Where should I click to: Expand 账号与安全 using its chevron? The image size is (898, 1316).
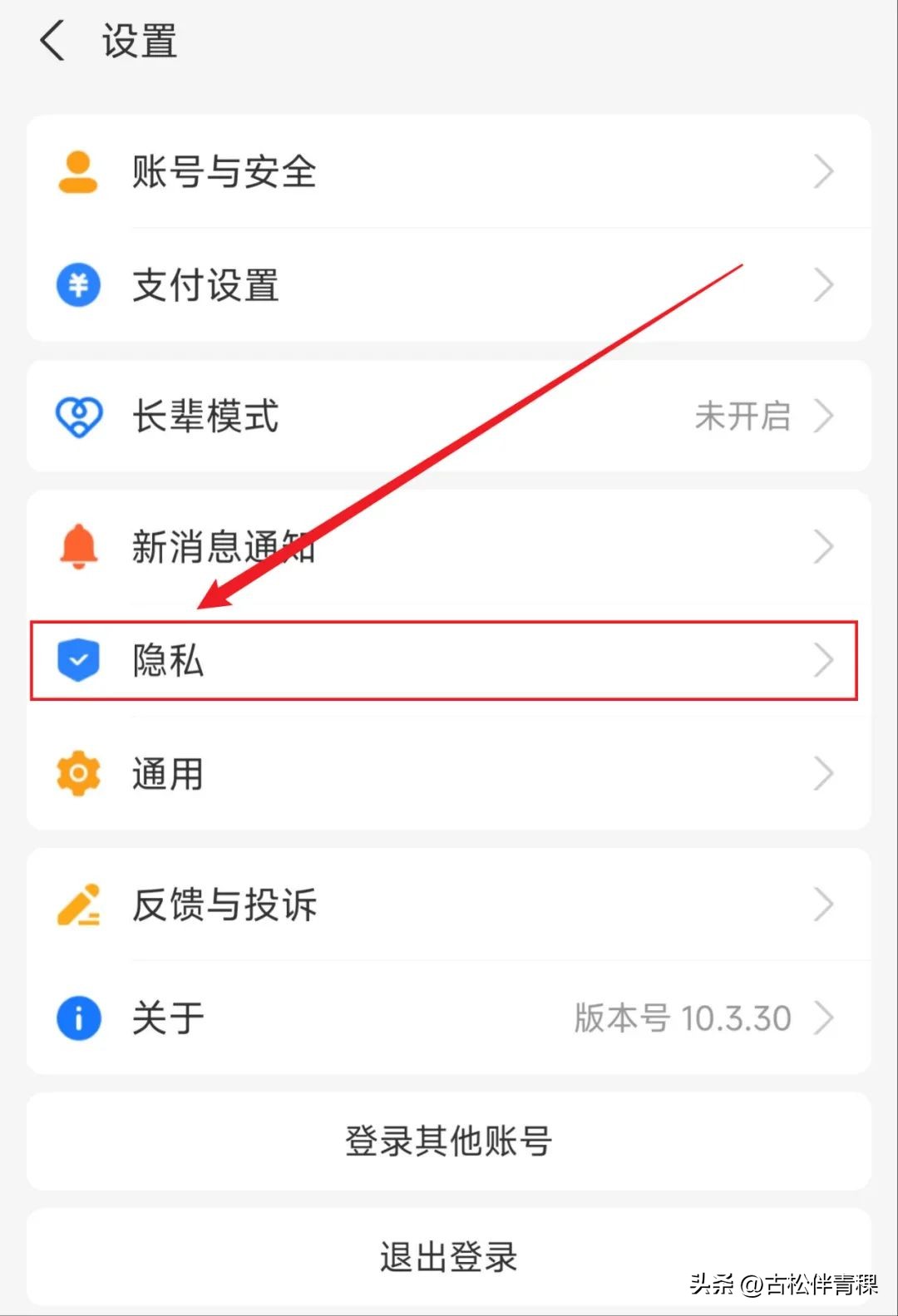(824, 170)
